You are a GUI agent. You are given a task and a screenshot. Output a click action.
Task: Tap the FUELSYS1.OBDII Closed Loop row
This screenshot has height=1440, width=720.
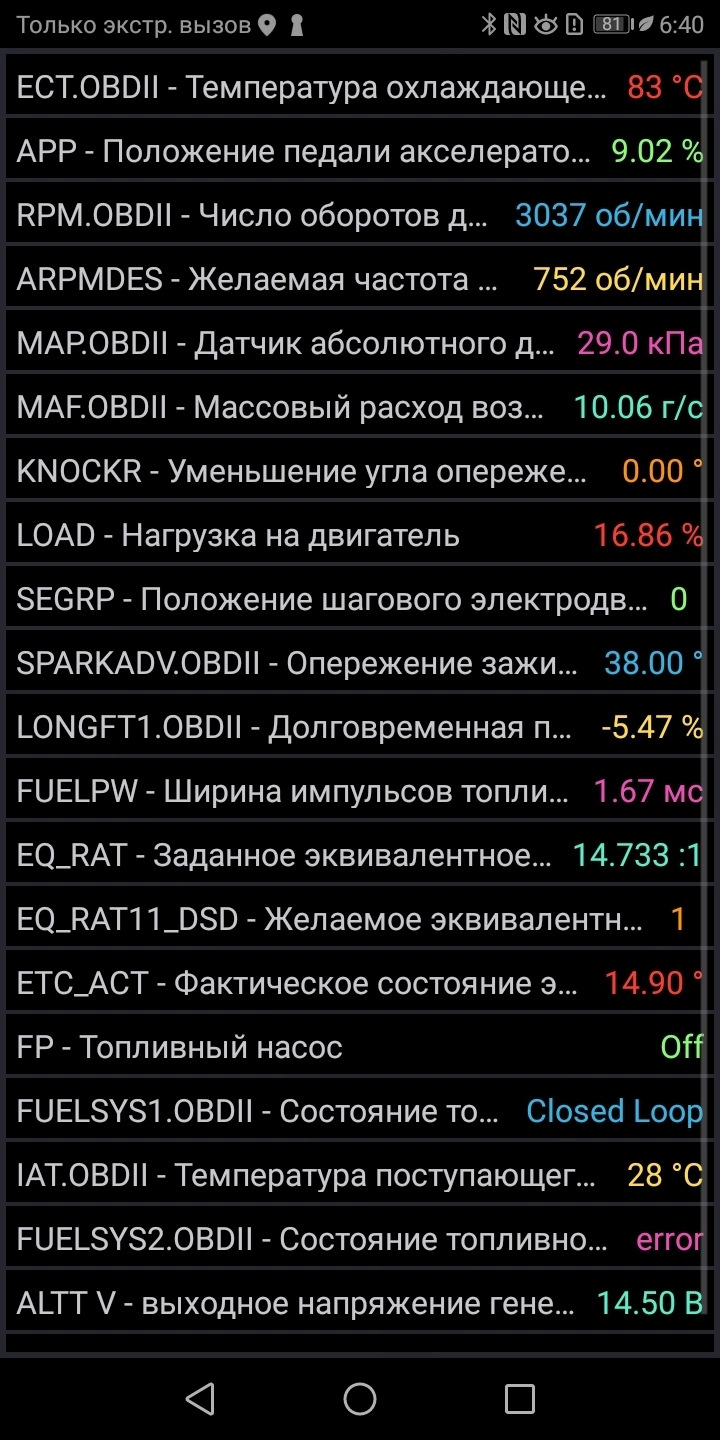coord(360,1112)
